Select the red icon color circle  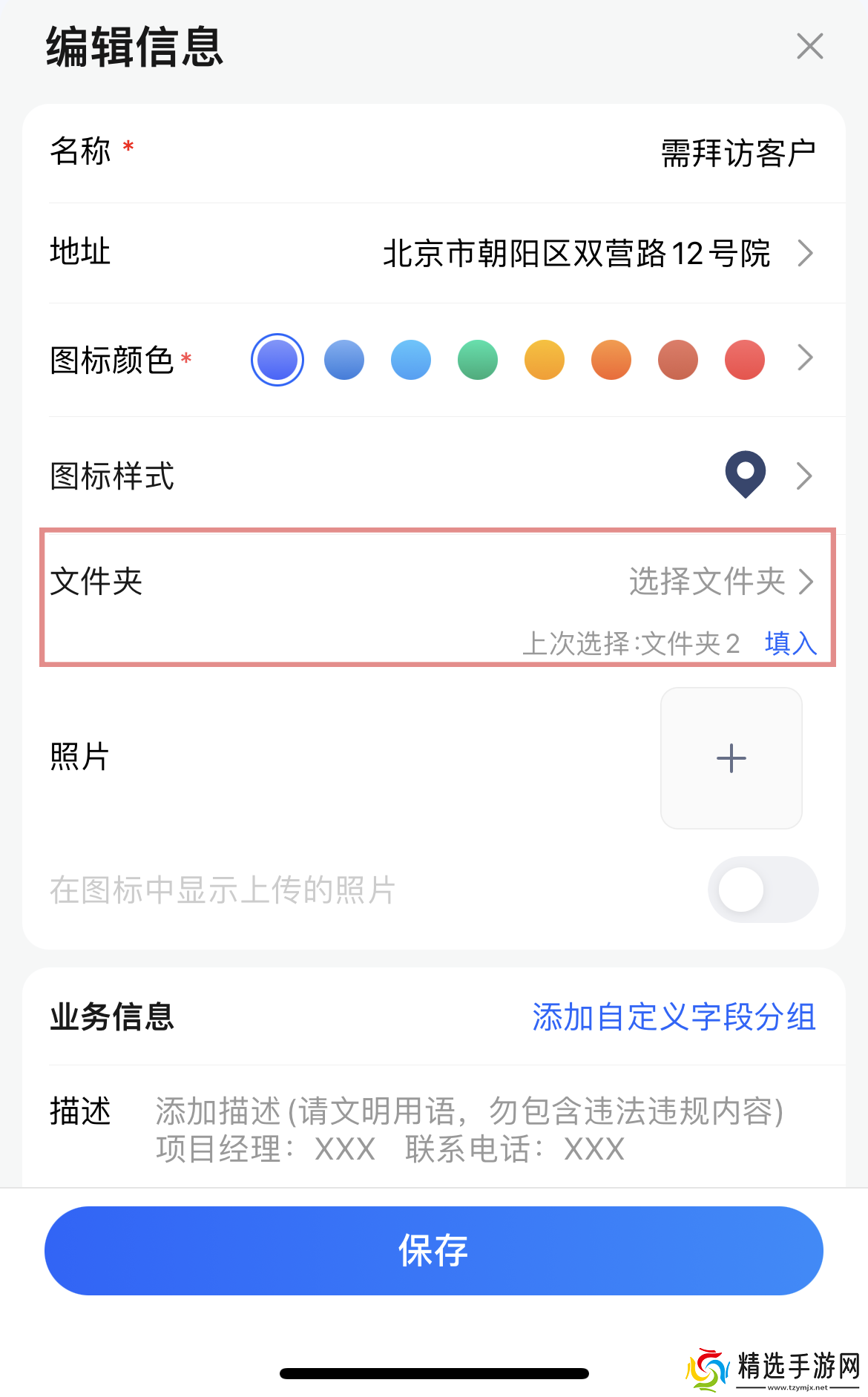(744, 359)
